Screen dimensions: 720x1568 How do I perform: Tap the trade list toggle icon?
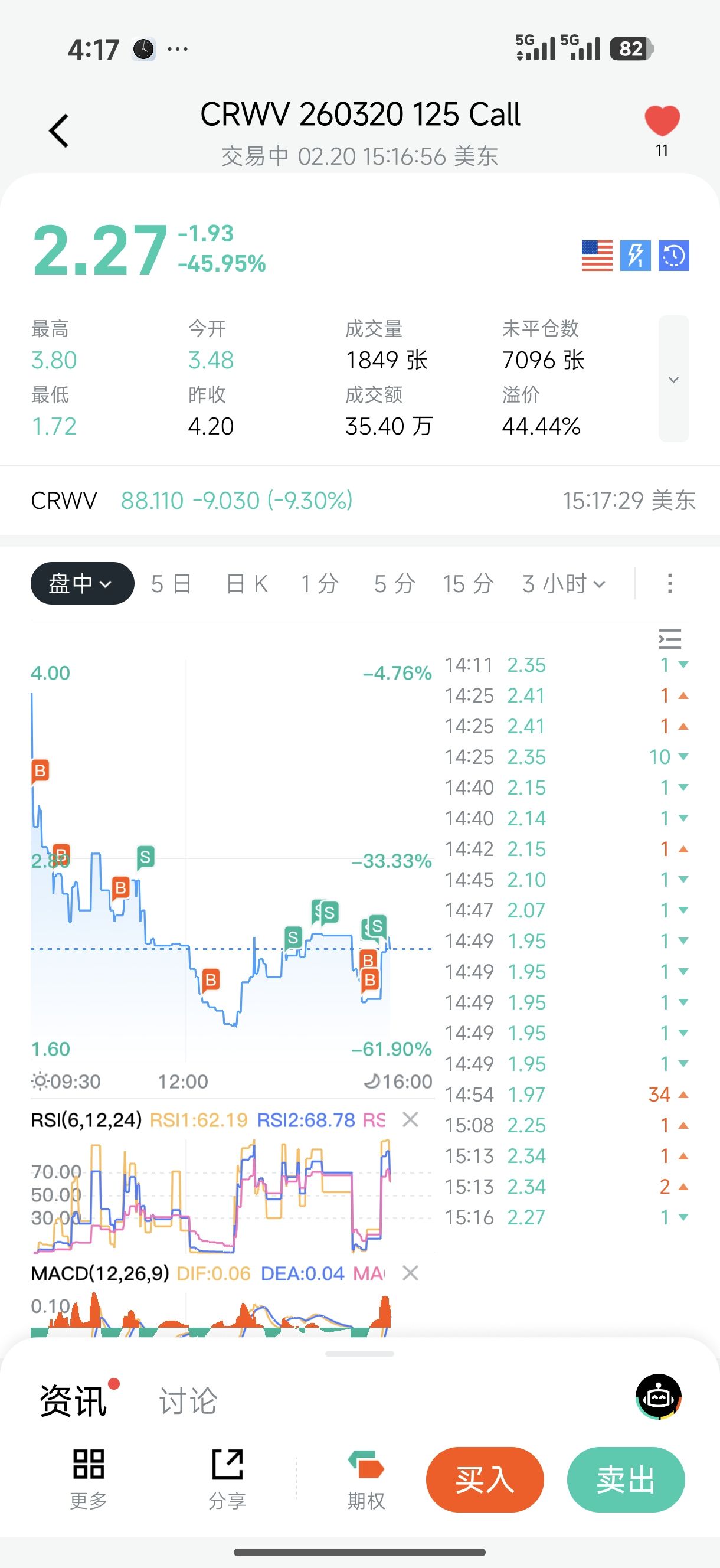(669, 639)
